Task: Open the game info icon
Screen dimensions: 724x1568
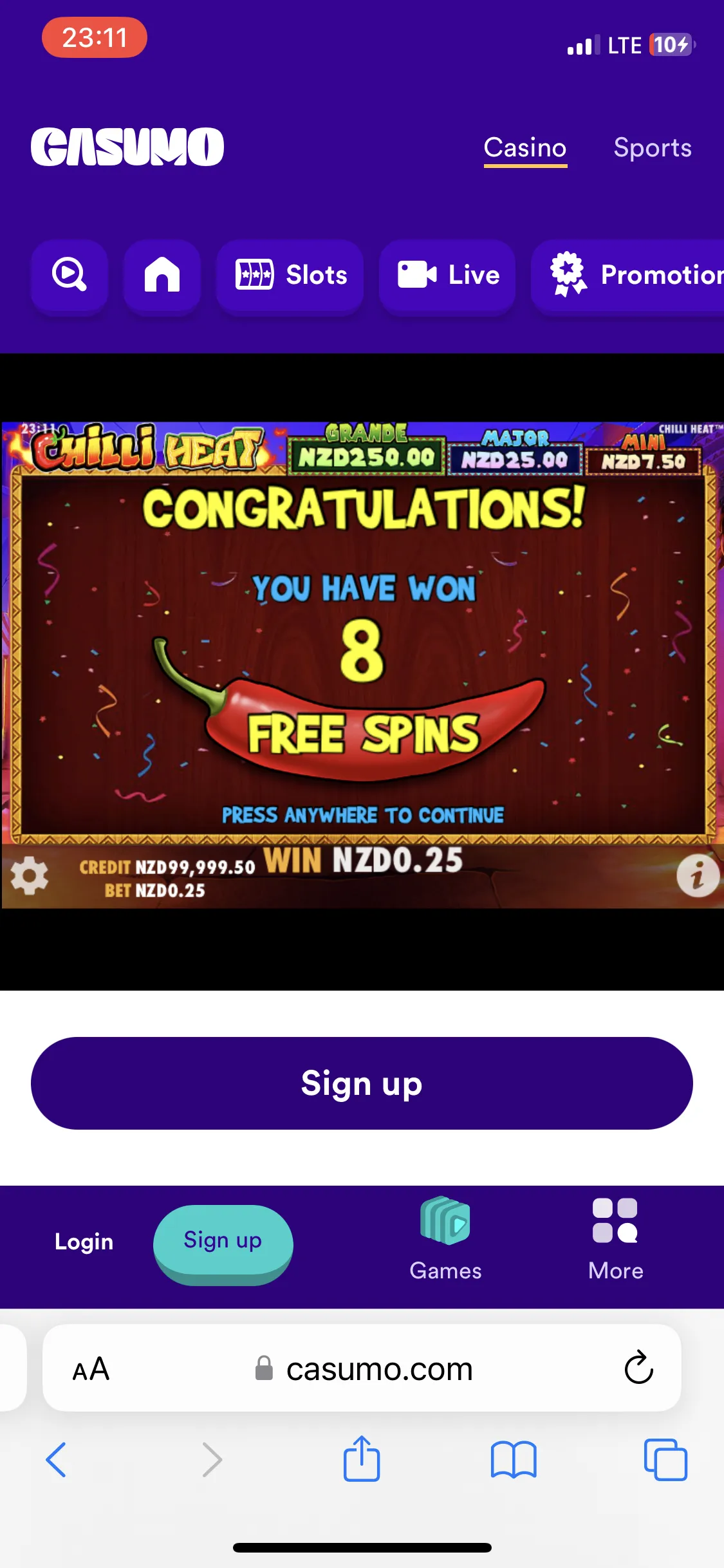Action: point(697,876)
